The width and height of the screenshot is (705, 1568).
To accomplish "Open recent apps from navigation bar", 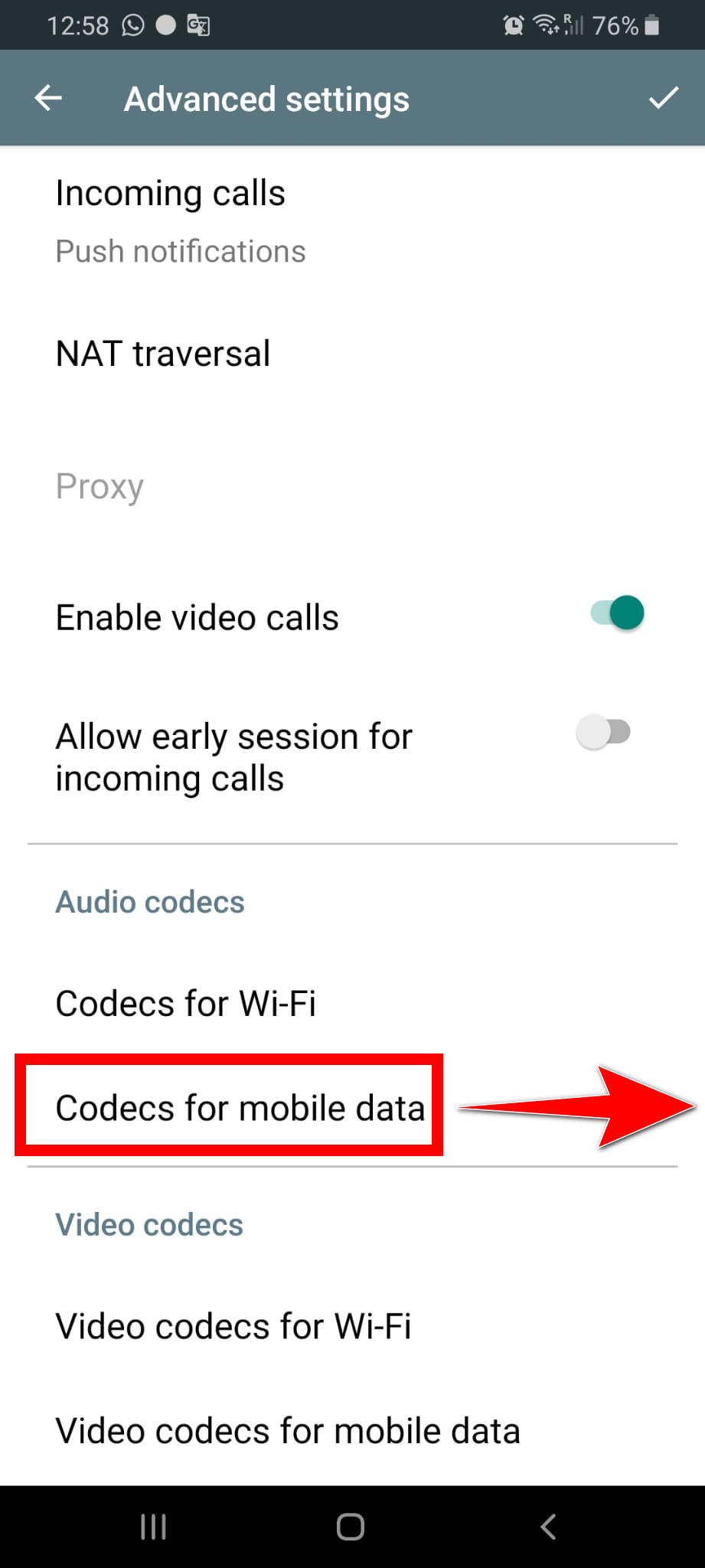I will 154,1527.
